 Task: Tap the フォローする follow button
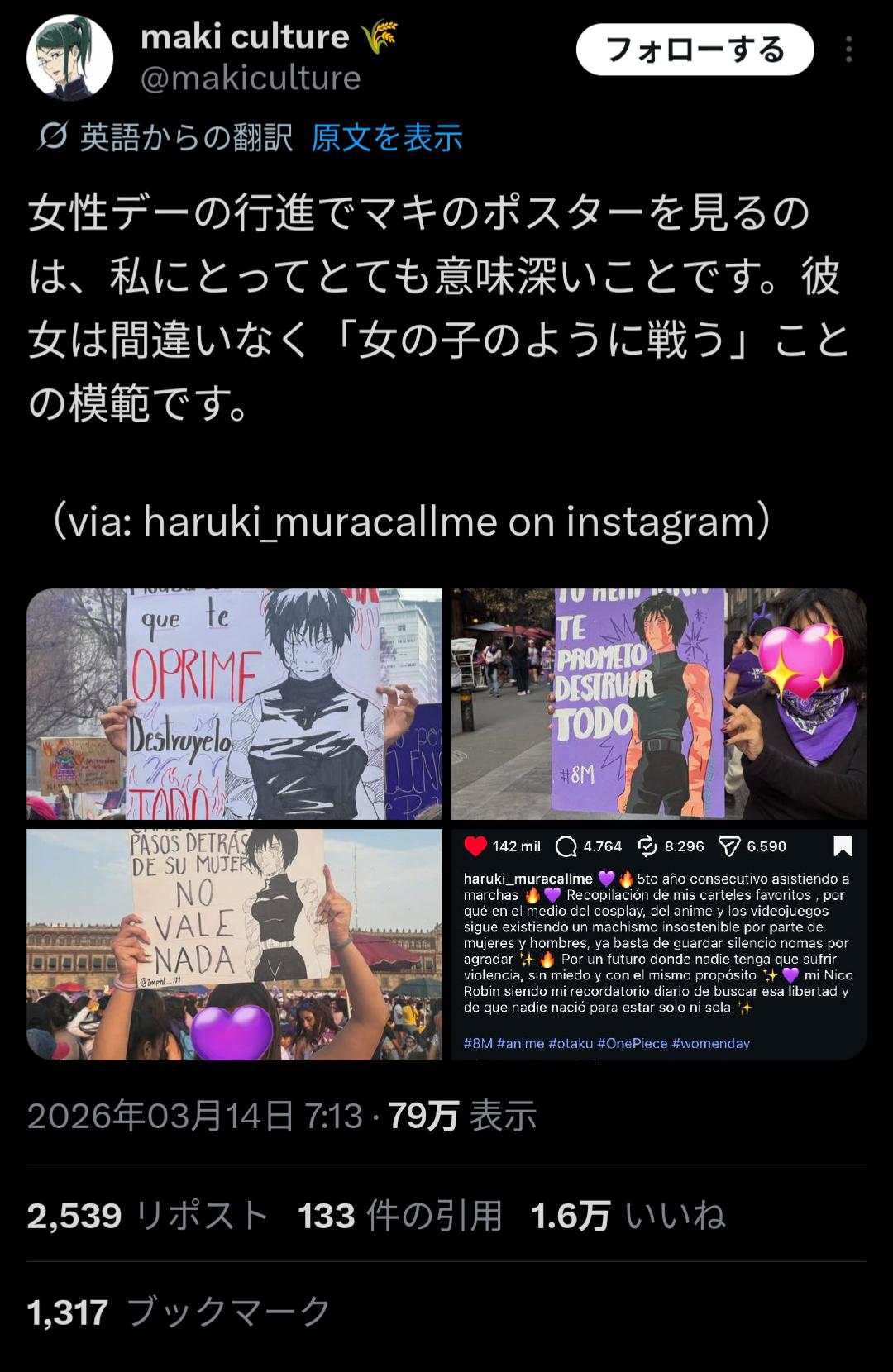tap(695, 50)
